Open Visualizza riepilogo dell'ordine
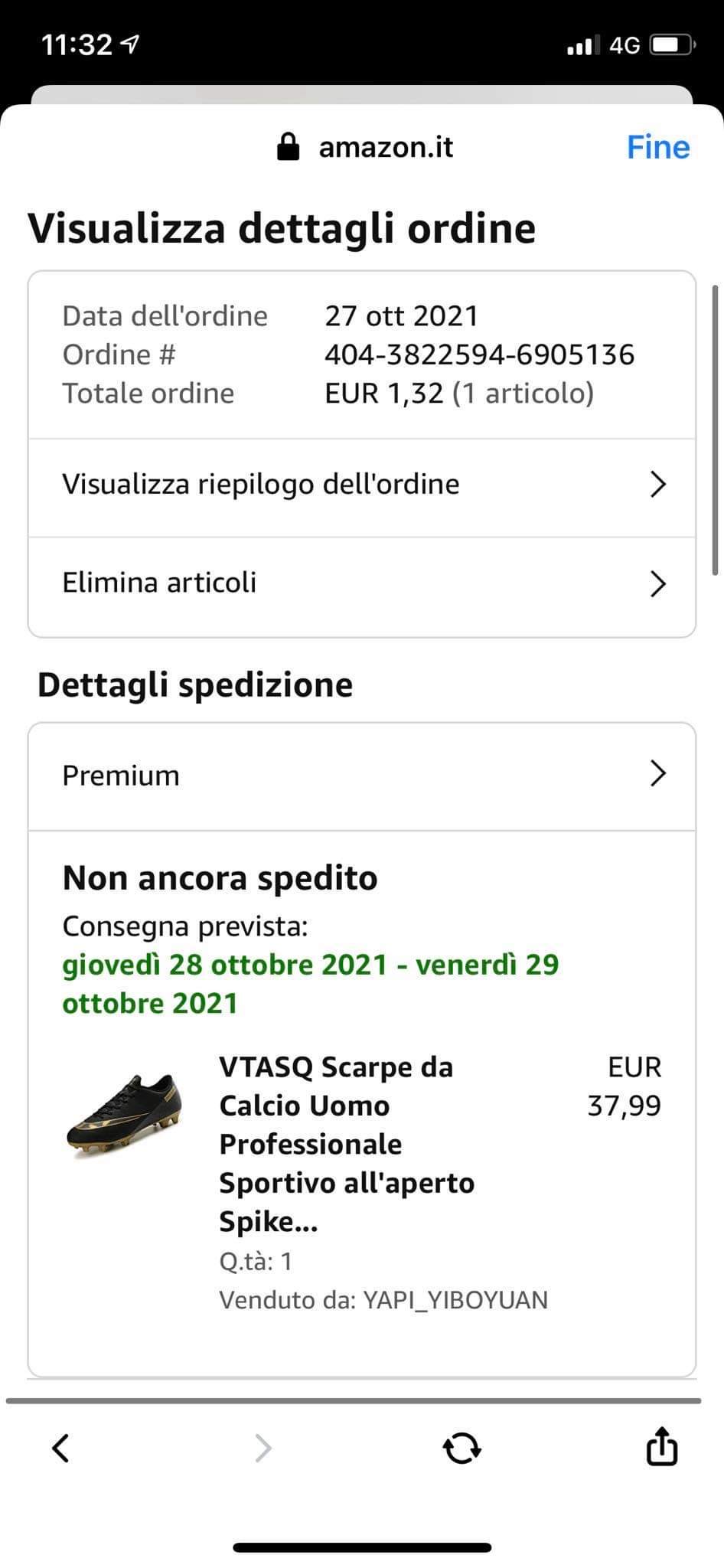The image size is (724, 1568). click(x=361, y=485)
